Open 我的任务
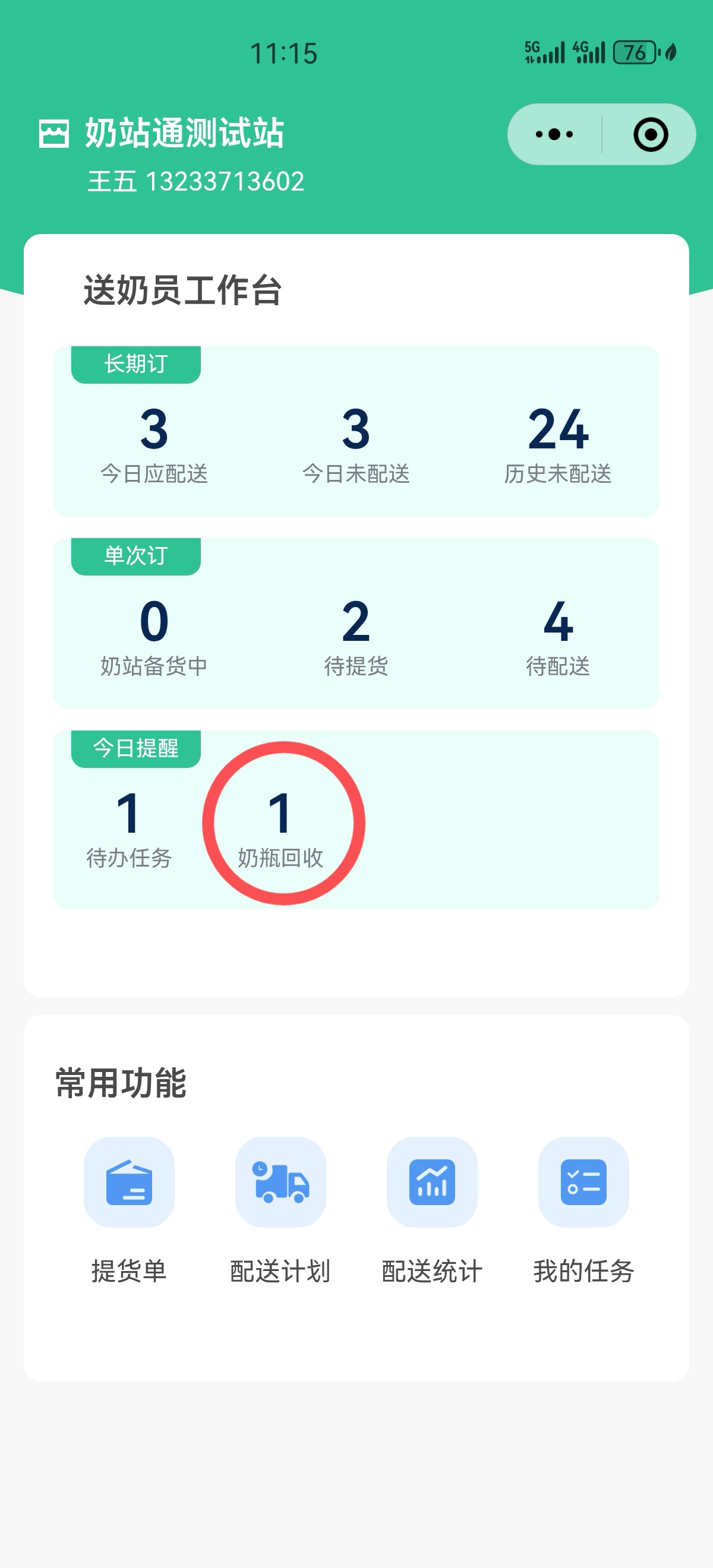Viewport: 713px width, 1568px height. (x=583, y=1182)
